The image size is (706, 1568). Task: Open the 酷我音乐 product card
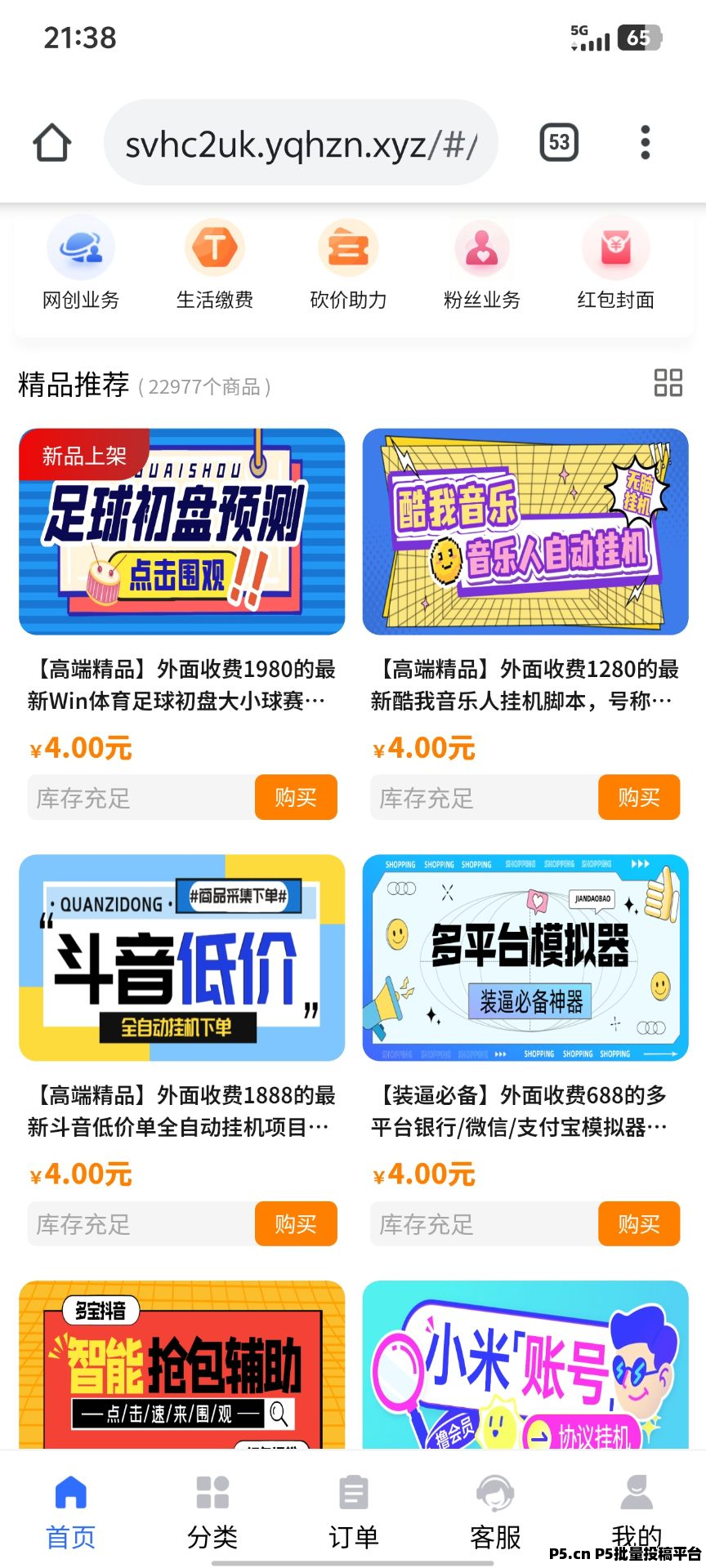525,532
